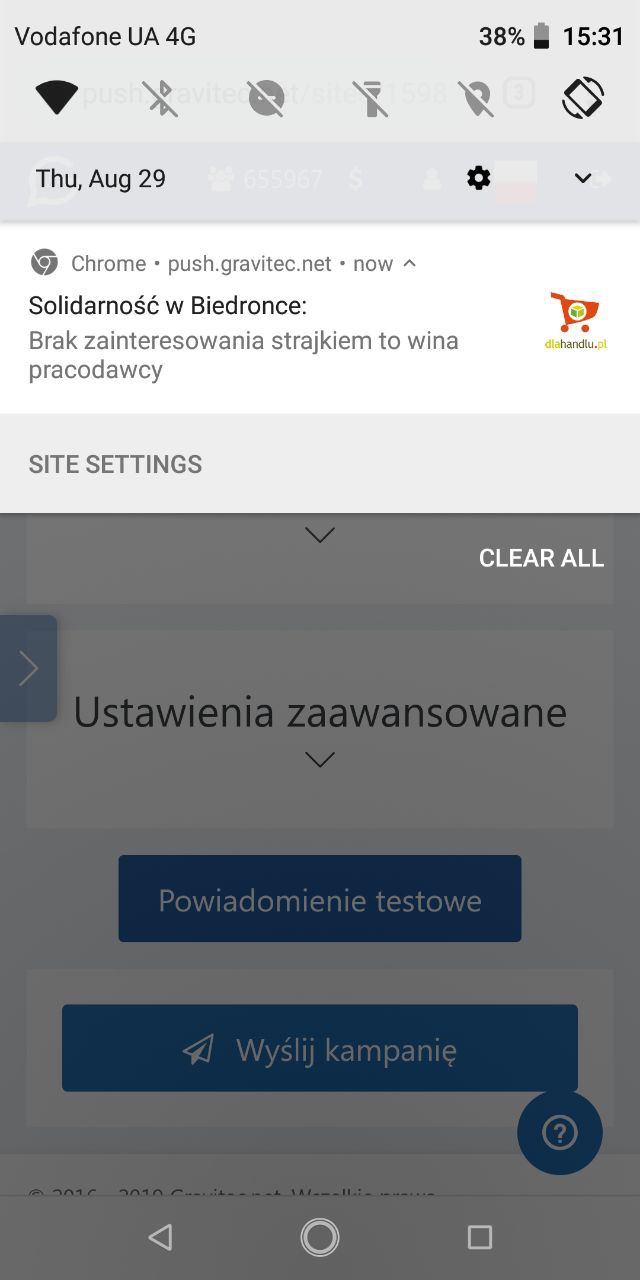Collapse the Chrome notification caret
Image resolution: width=640 pixels, height=1280 pixels.
click(409, 264)
